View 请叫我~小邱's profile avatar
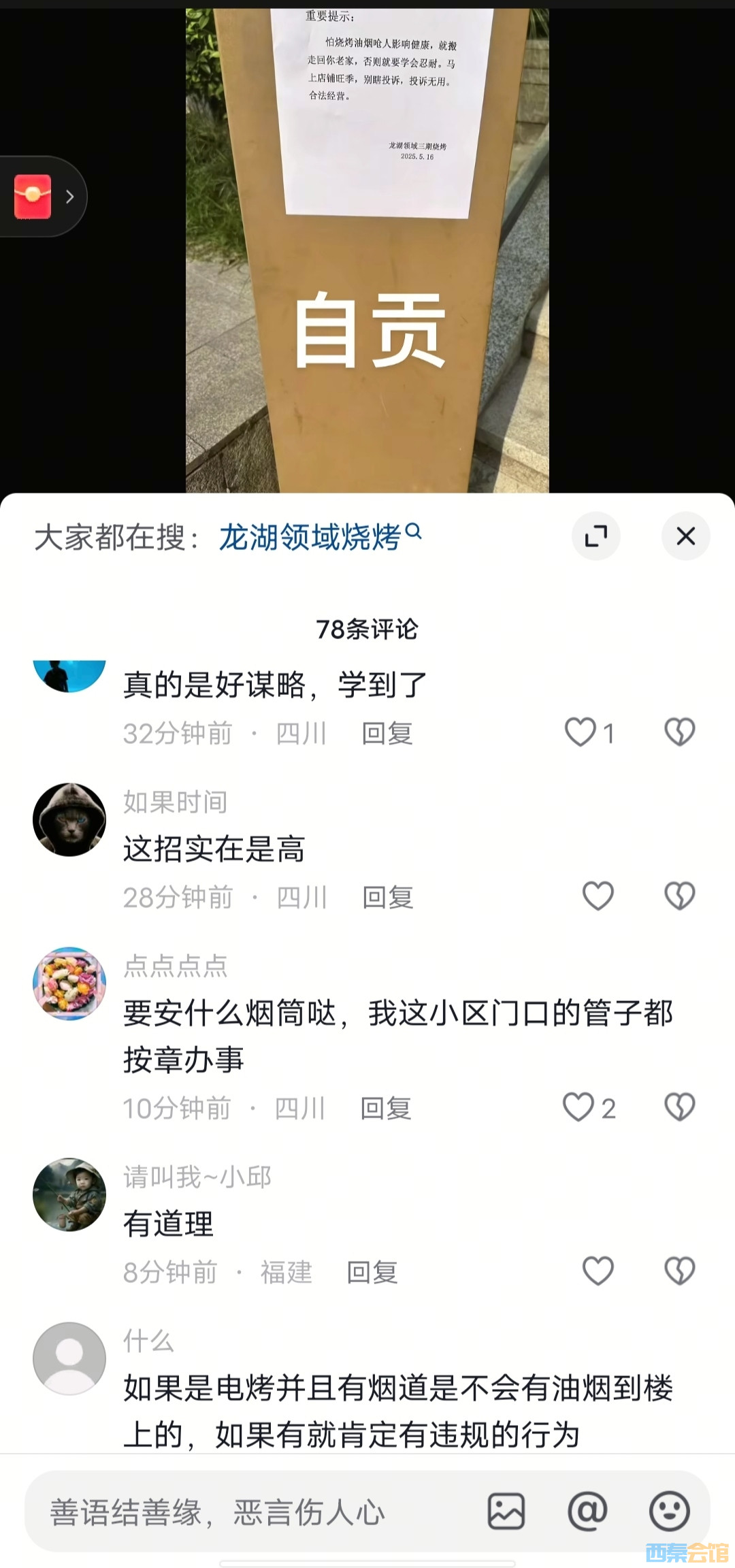The height and width of the screenshot is (1568, 735). tap(69, 1194)
